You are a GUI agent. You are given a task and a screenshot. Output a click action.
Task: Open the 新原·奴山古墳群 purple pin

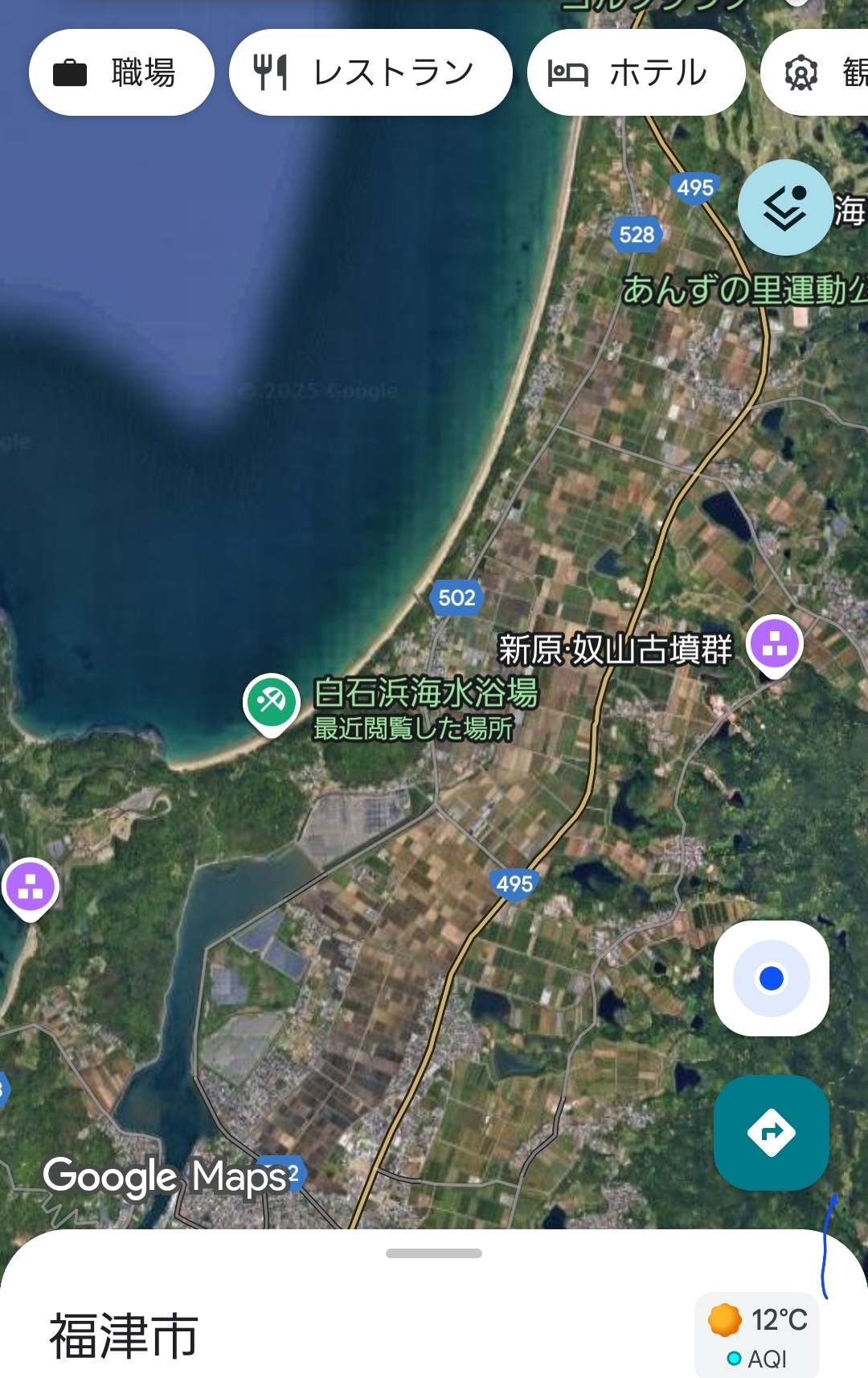[x=774, y=645]
